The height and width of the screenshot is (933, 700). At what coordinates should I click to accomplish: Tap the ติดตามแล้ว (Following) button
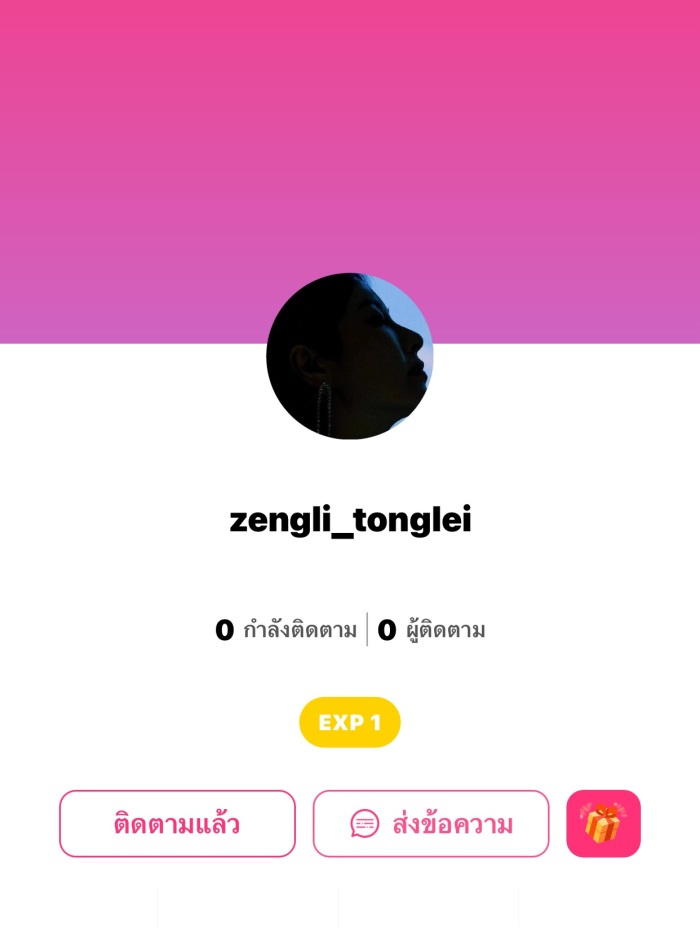(177, 824)
